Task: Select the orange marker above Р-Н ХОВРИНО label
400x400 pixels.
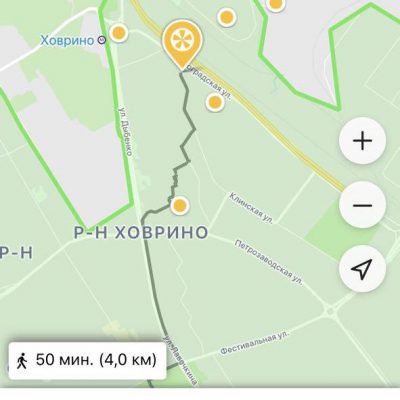Action: point(180,205)
